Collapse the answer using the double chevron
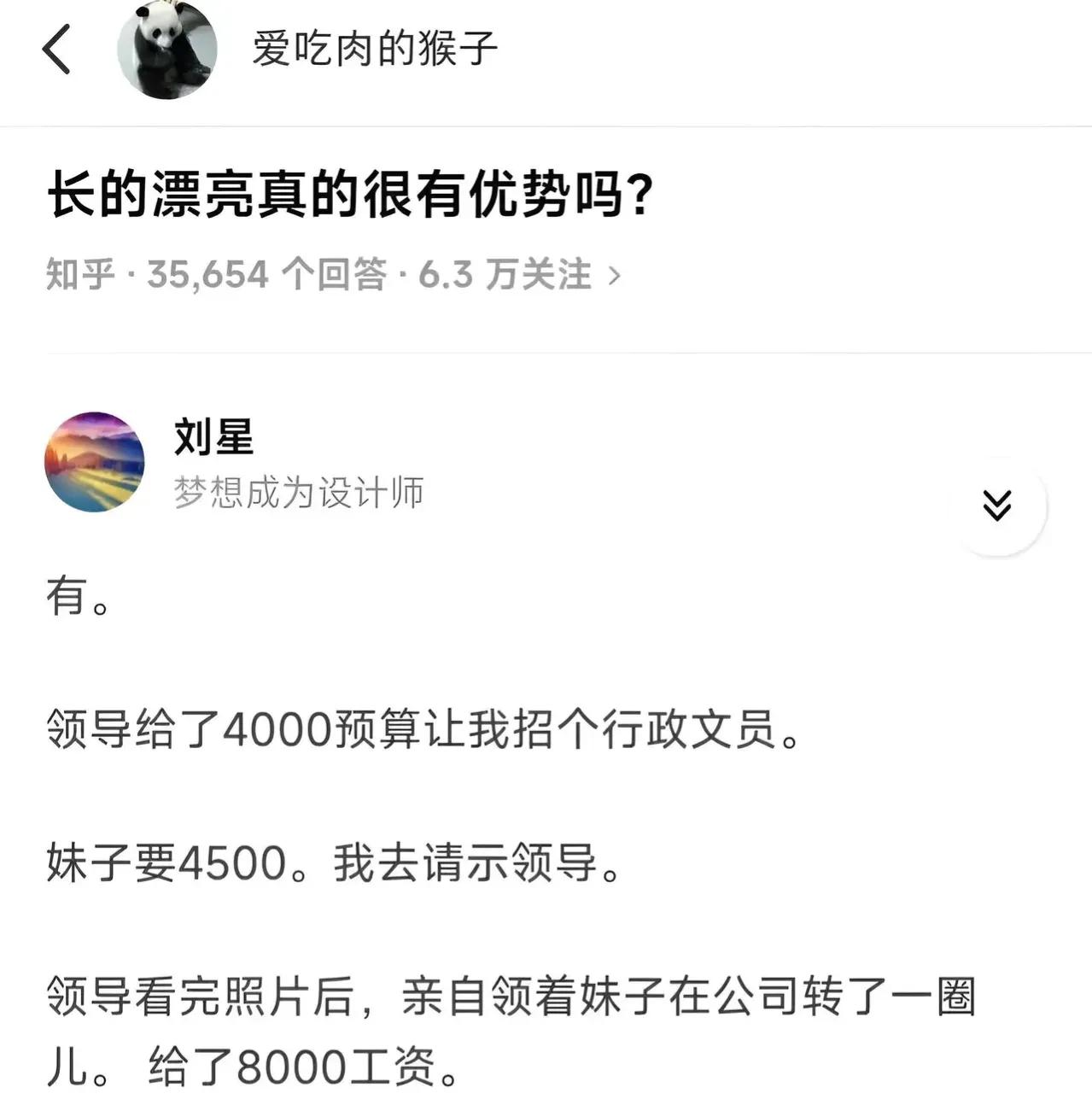This screenshot has width=1092, height=1105. (997, 506)
